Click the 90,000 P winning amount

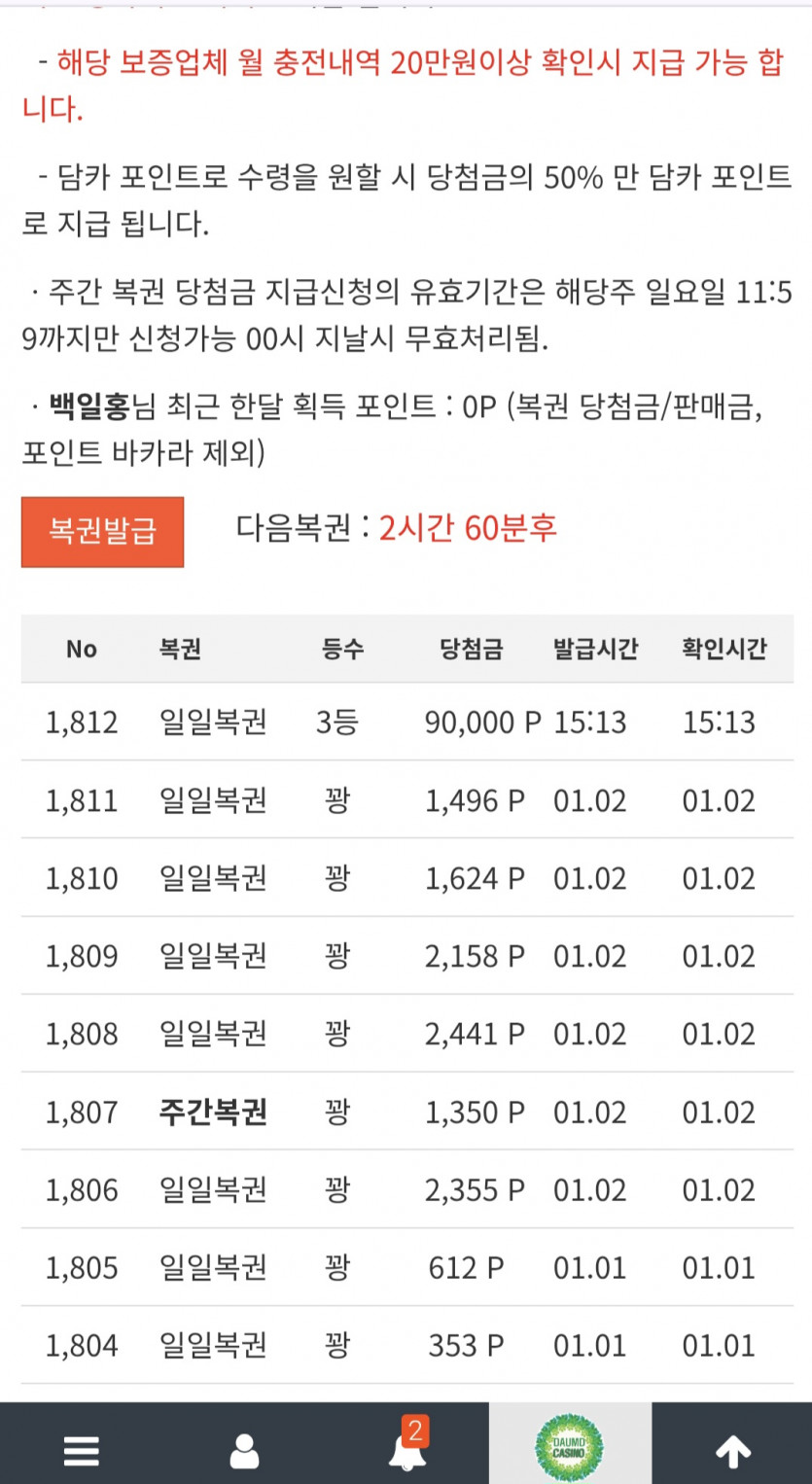tap(472, 722)
